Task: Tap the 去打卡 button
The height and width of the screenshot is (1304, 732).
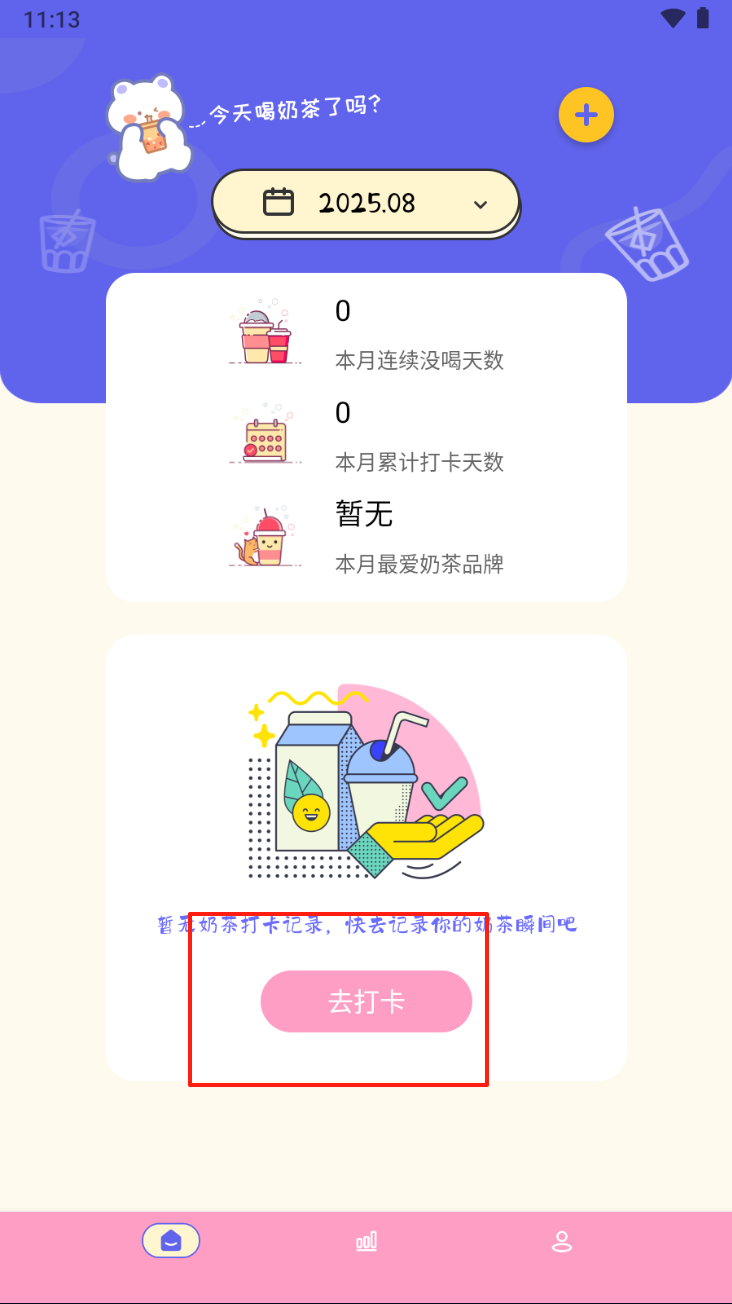Action: pyautogui.click(x=366, y=1001)
